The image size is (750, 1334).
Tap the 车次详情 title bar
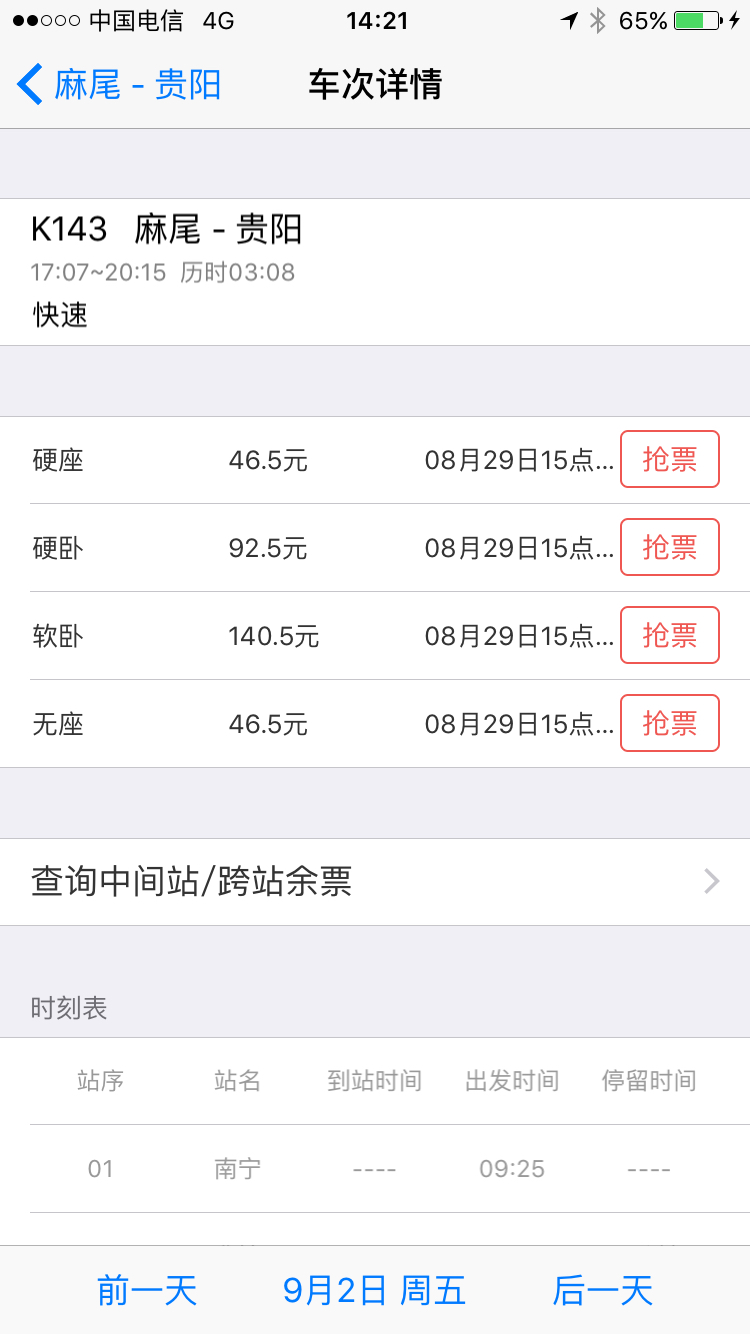[x=375, y=84]
